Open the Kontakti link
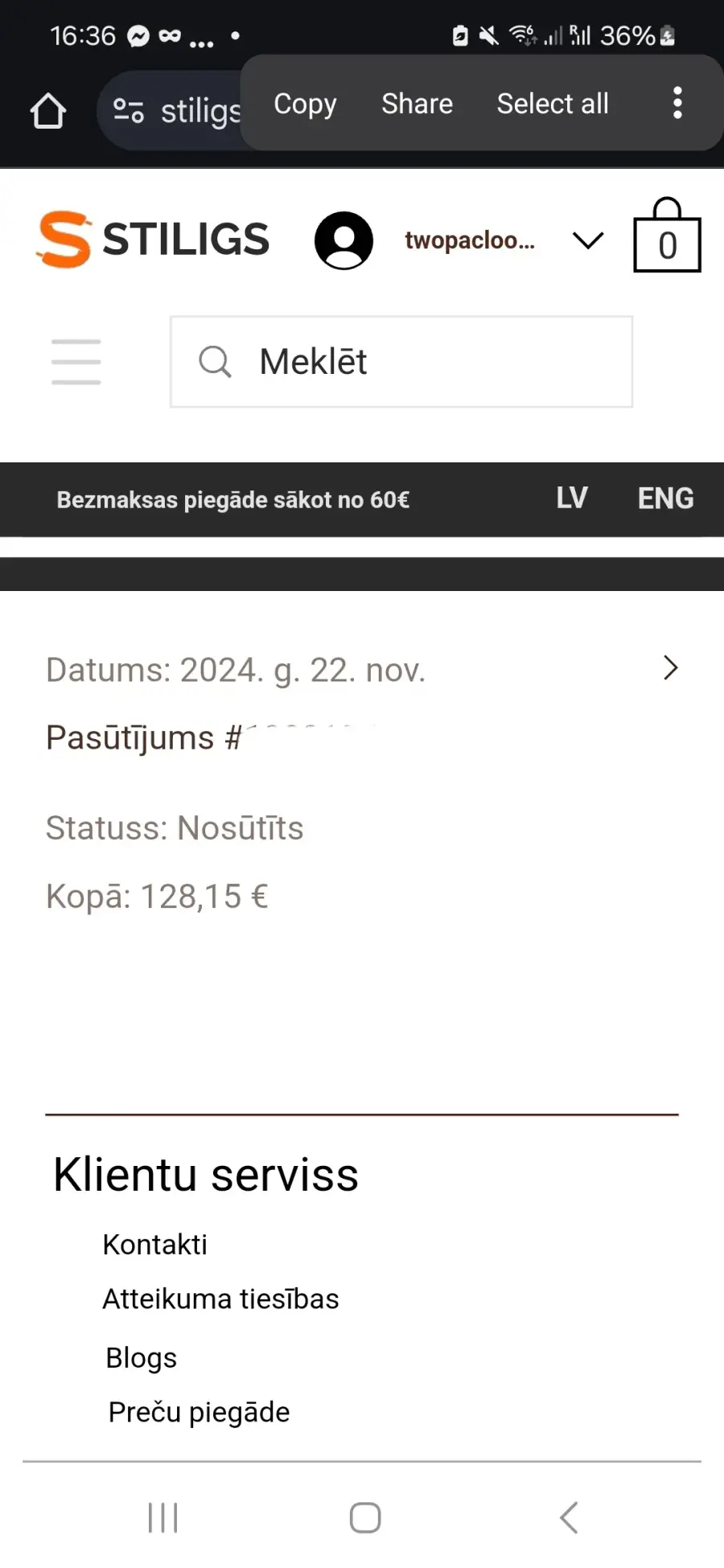Screen dimensions: 724x1568 [x=154, y=1245]
